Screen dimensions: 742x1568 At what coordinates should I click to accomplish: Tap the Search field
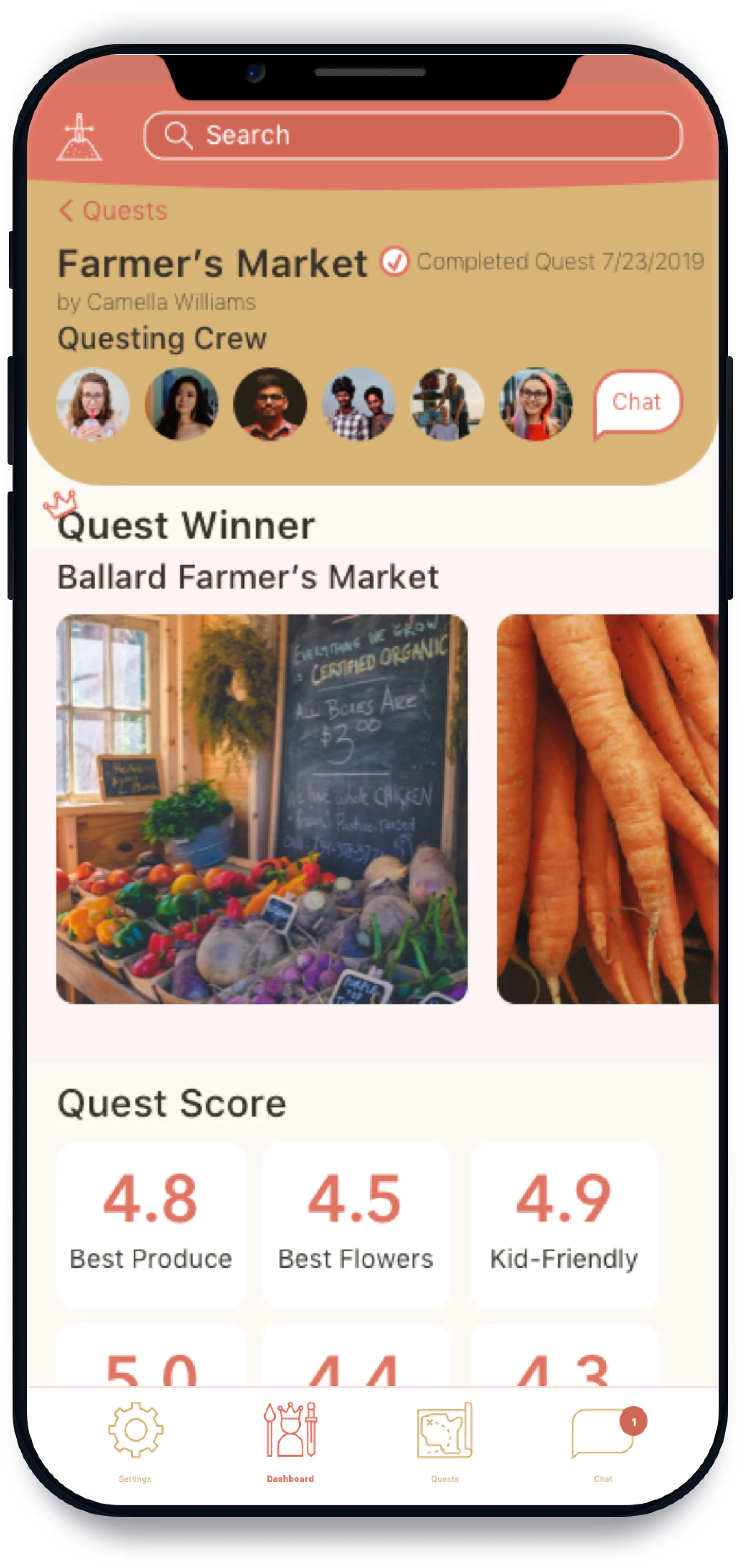tap(413, 135)
